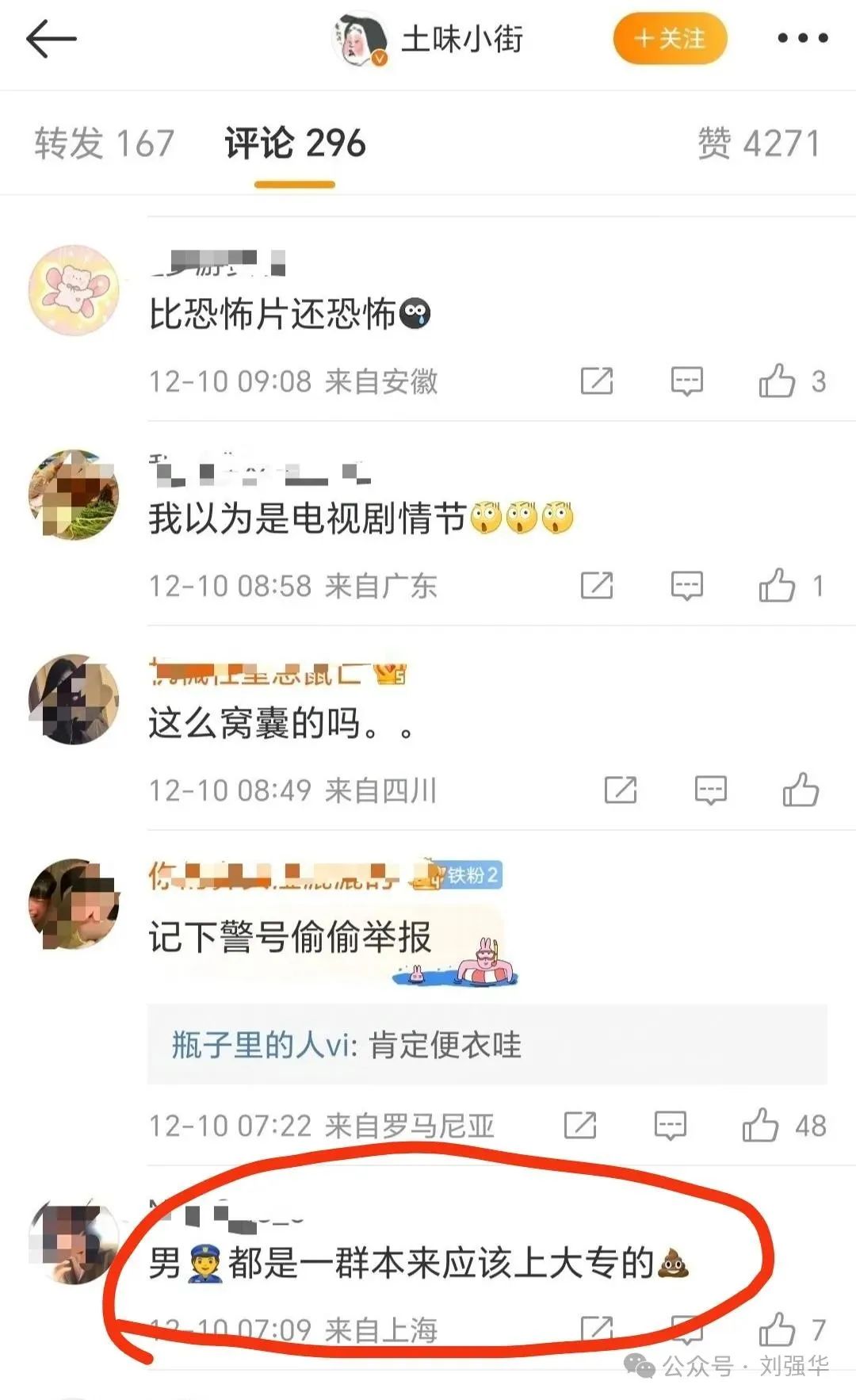This screenshot has width=856, height=1400.
Task: Reply to the comment 记下警号偷偷举报
Action: (670, 1125)
